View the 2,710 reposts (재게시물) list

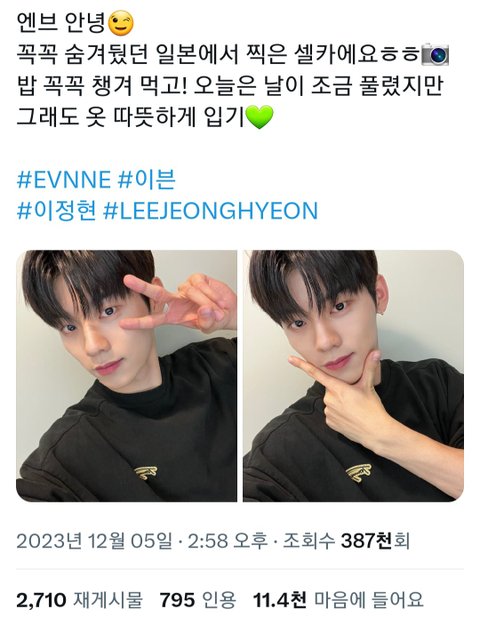[x=79, y=600]
